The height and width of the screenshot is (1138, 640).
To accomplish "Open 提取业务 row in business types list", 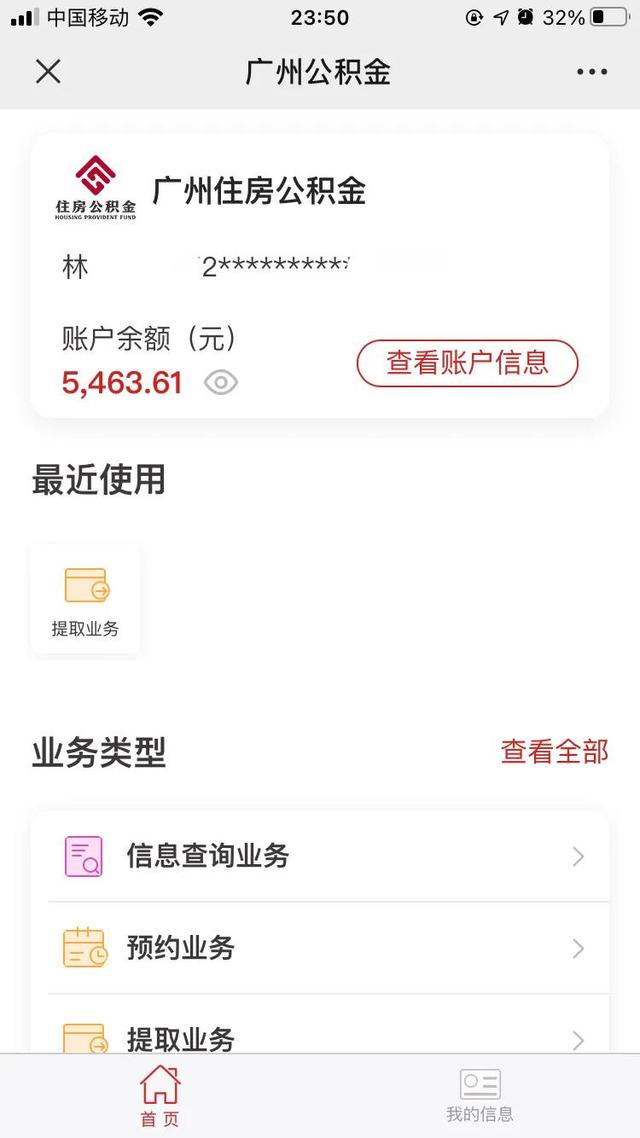I will point(320,1036).
